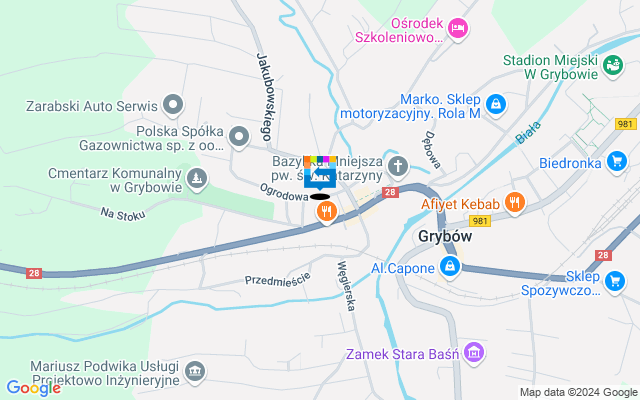
Task: Tap Marko Sklep motoryzacyjny shop marker
Action: pos(496,103)
